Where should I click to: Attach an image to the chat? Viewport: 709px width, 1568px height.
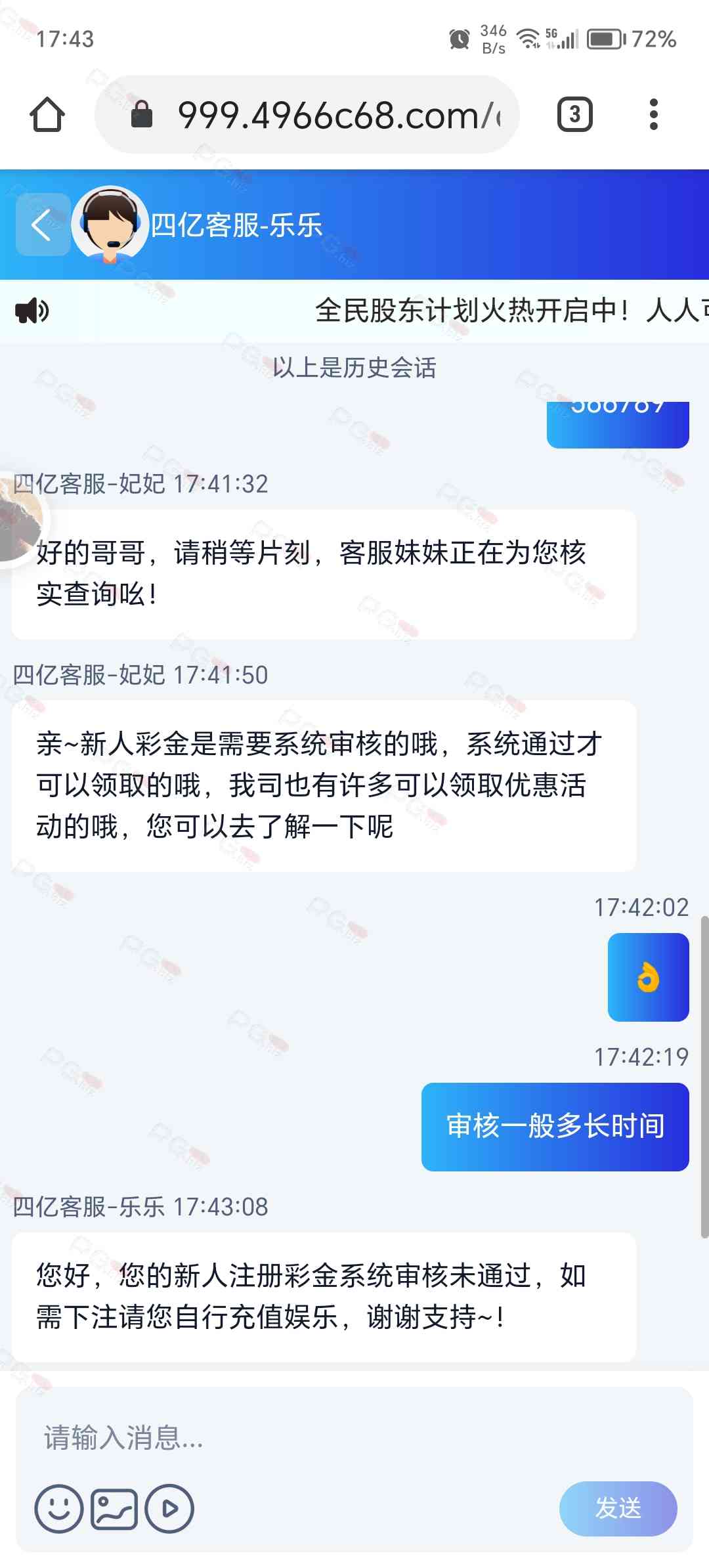tap(114, 1508)
